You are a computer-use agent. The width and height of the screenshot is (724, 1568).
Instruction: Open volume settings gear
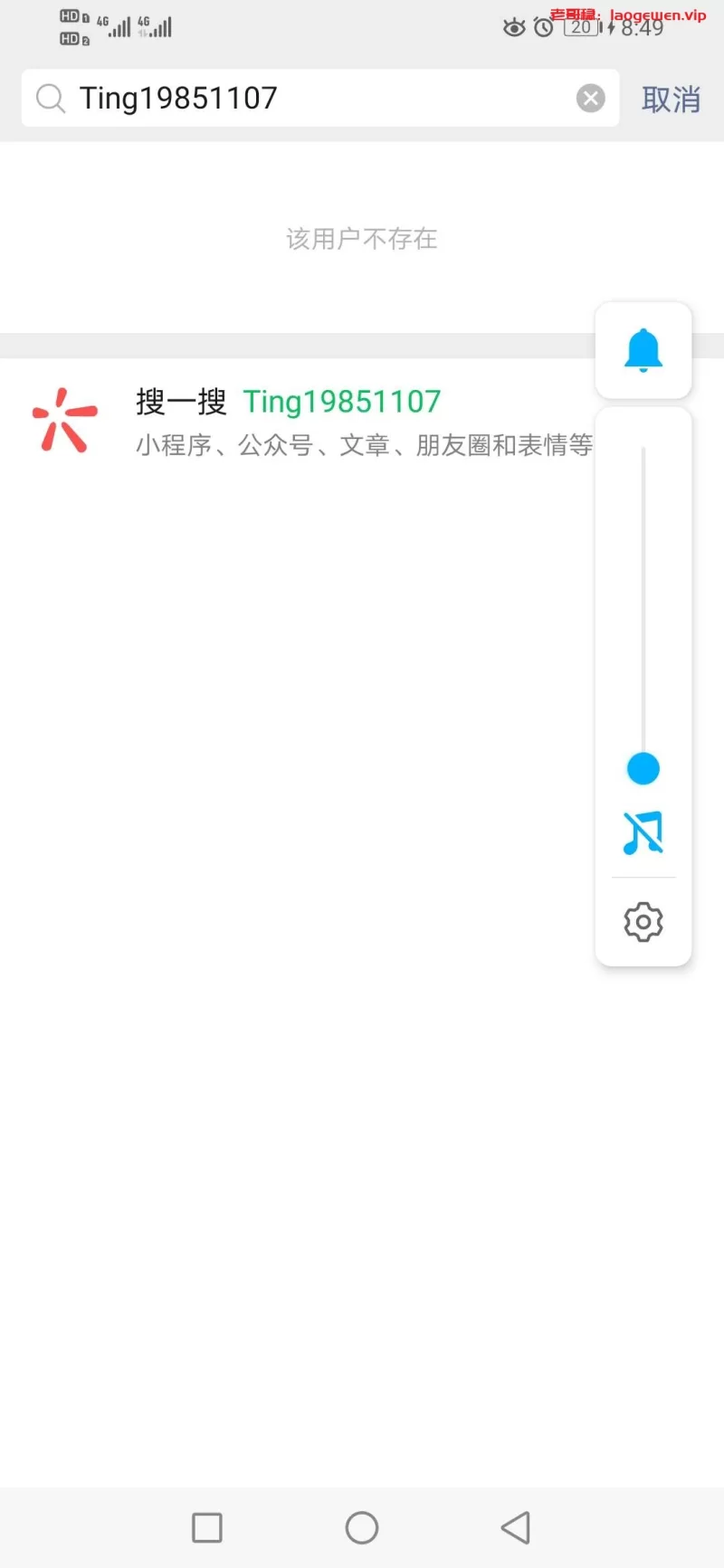(643, 922)
